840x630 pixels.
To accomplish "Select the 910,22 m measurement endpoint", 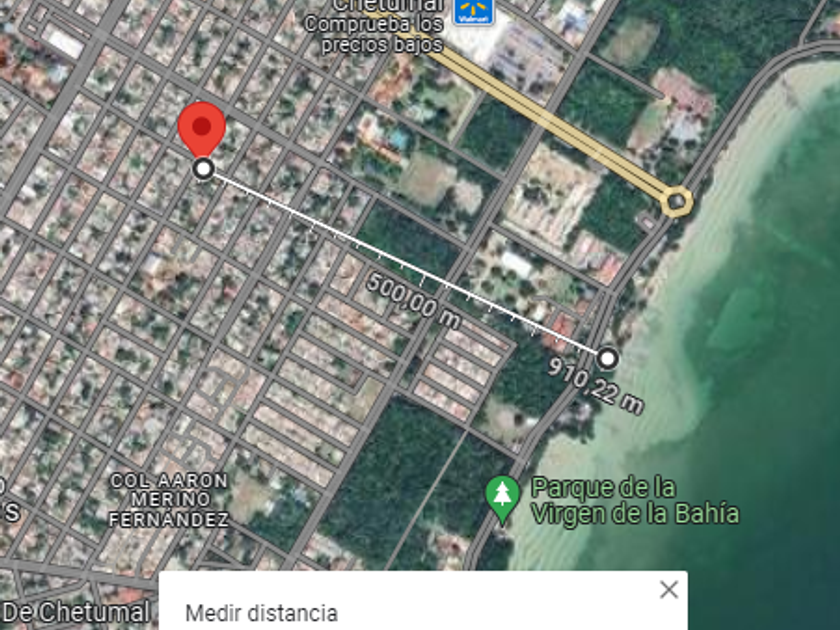I will click(608, 357).
